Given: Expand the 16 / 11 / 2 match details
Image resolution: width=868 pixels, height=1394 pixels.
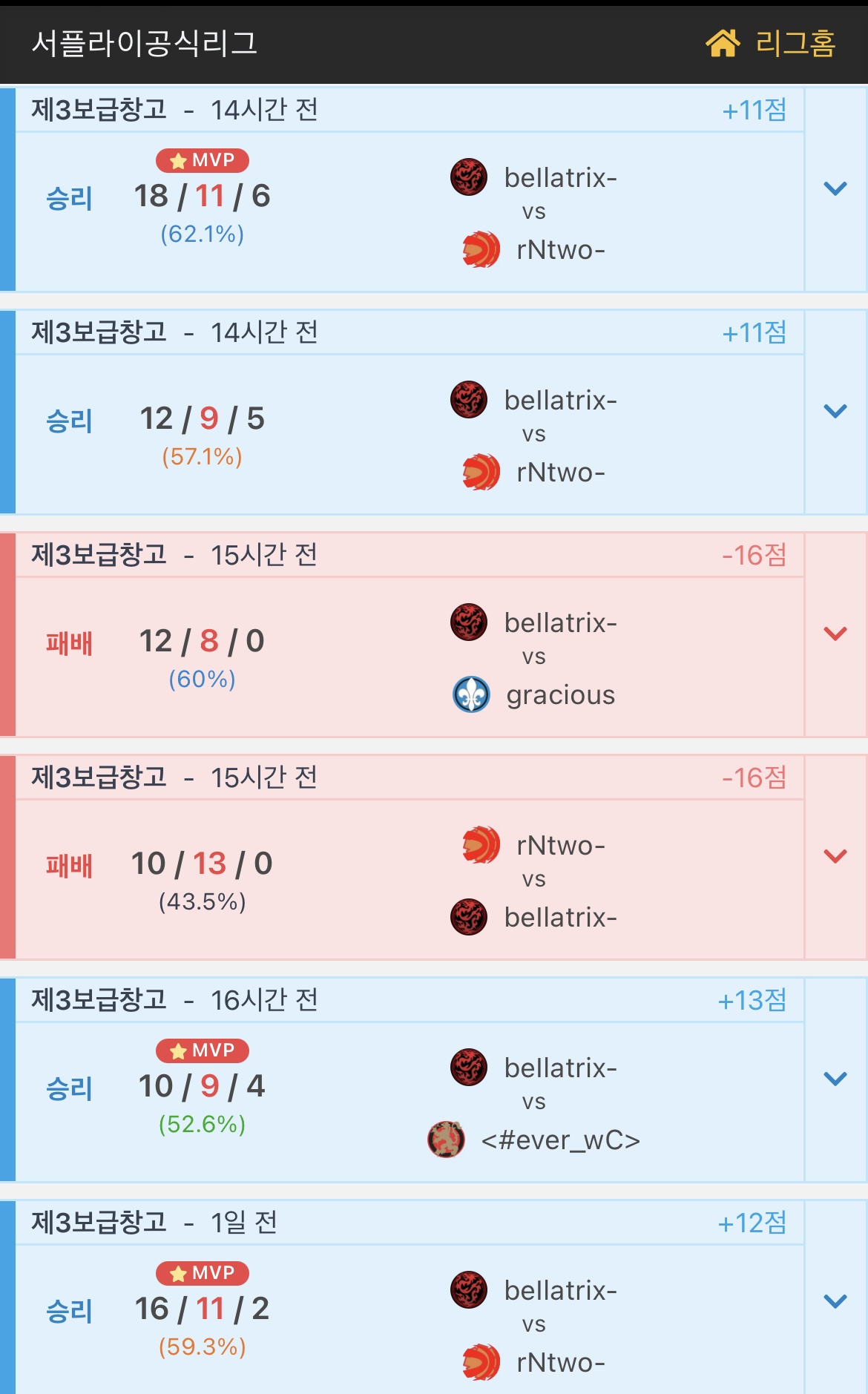Looking at the screenshot, I should 835,1302.
